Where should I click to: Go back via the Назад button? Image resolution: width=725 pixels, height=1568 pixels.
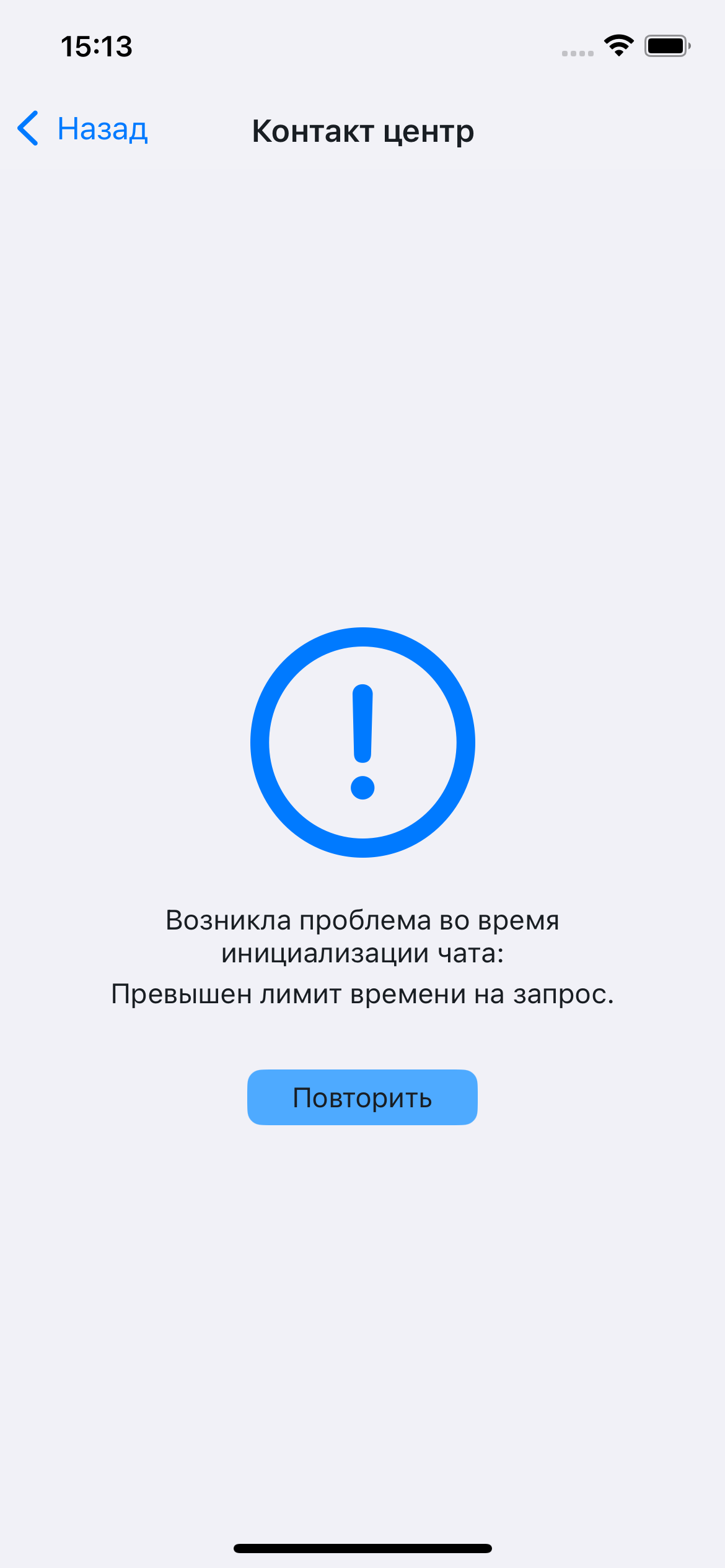83,129
